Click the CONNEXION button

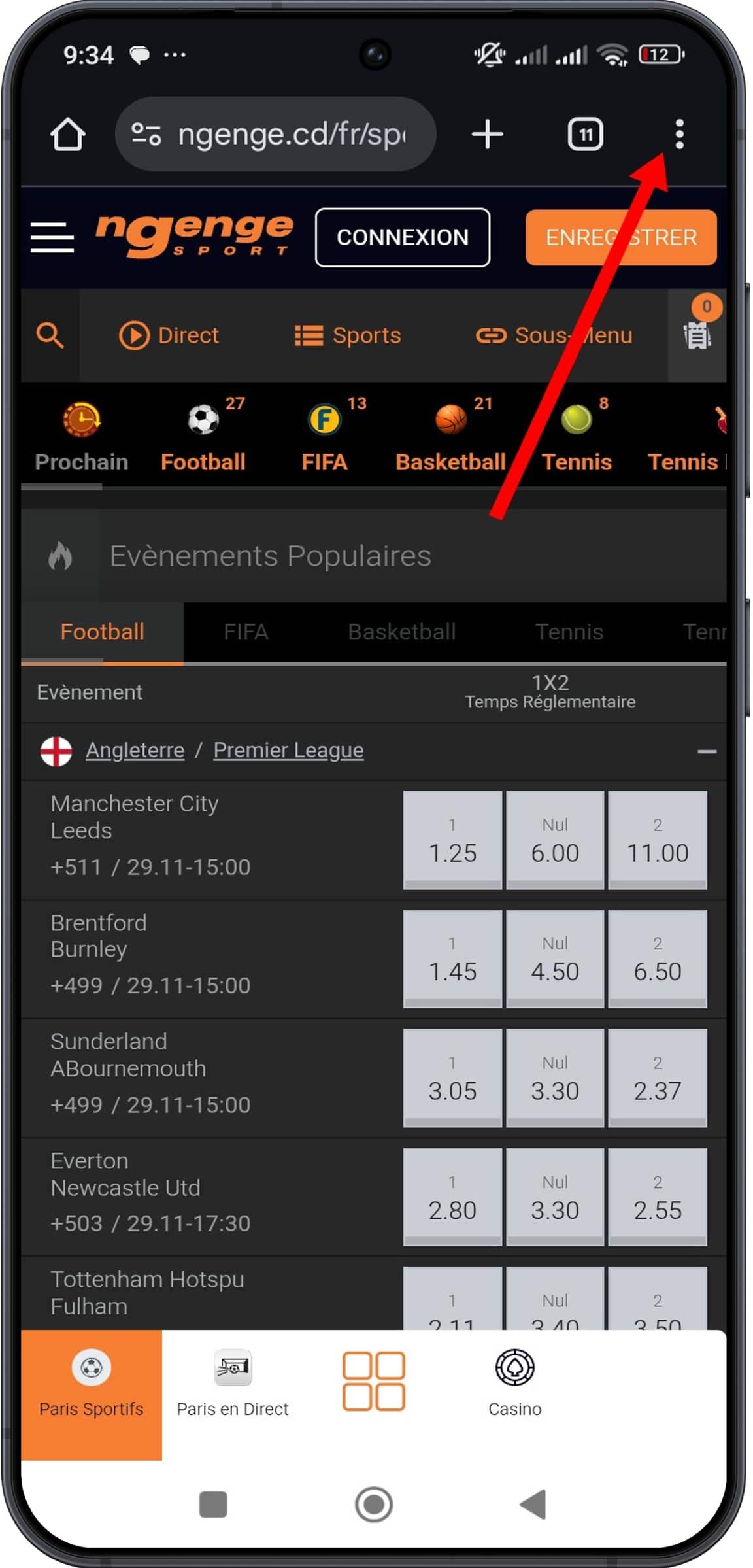402,237
